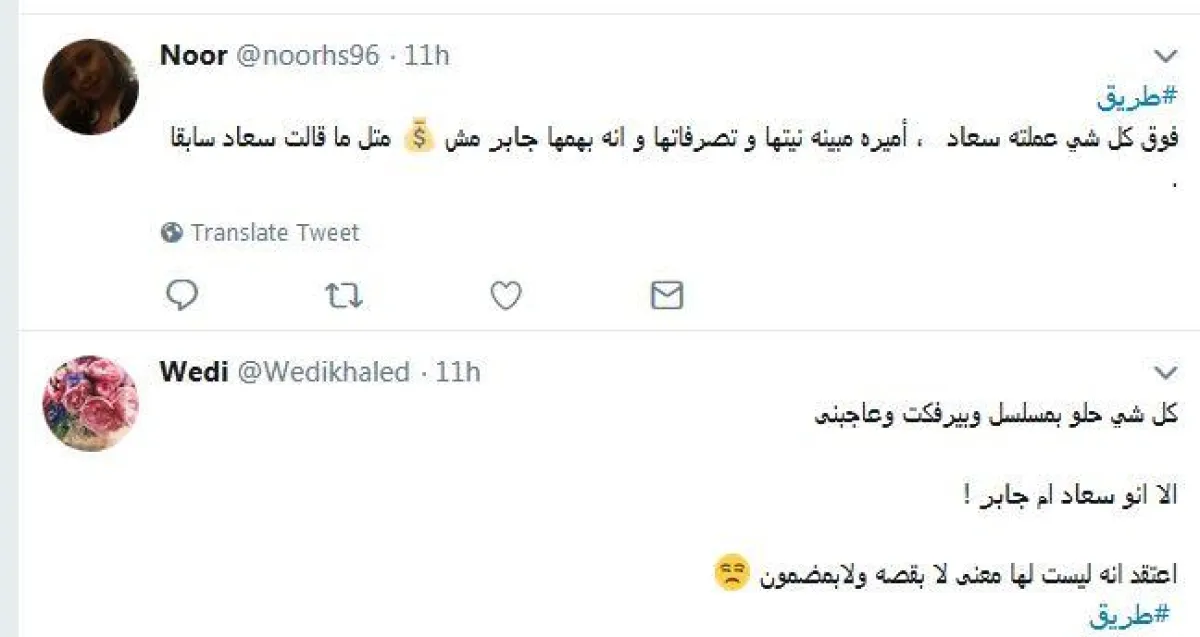
Task: Expand the dropdown arrow on Wedi's tweet
Action: (x=1165, y=373)
